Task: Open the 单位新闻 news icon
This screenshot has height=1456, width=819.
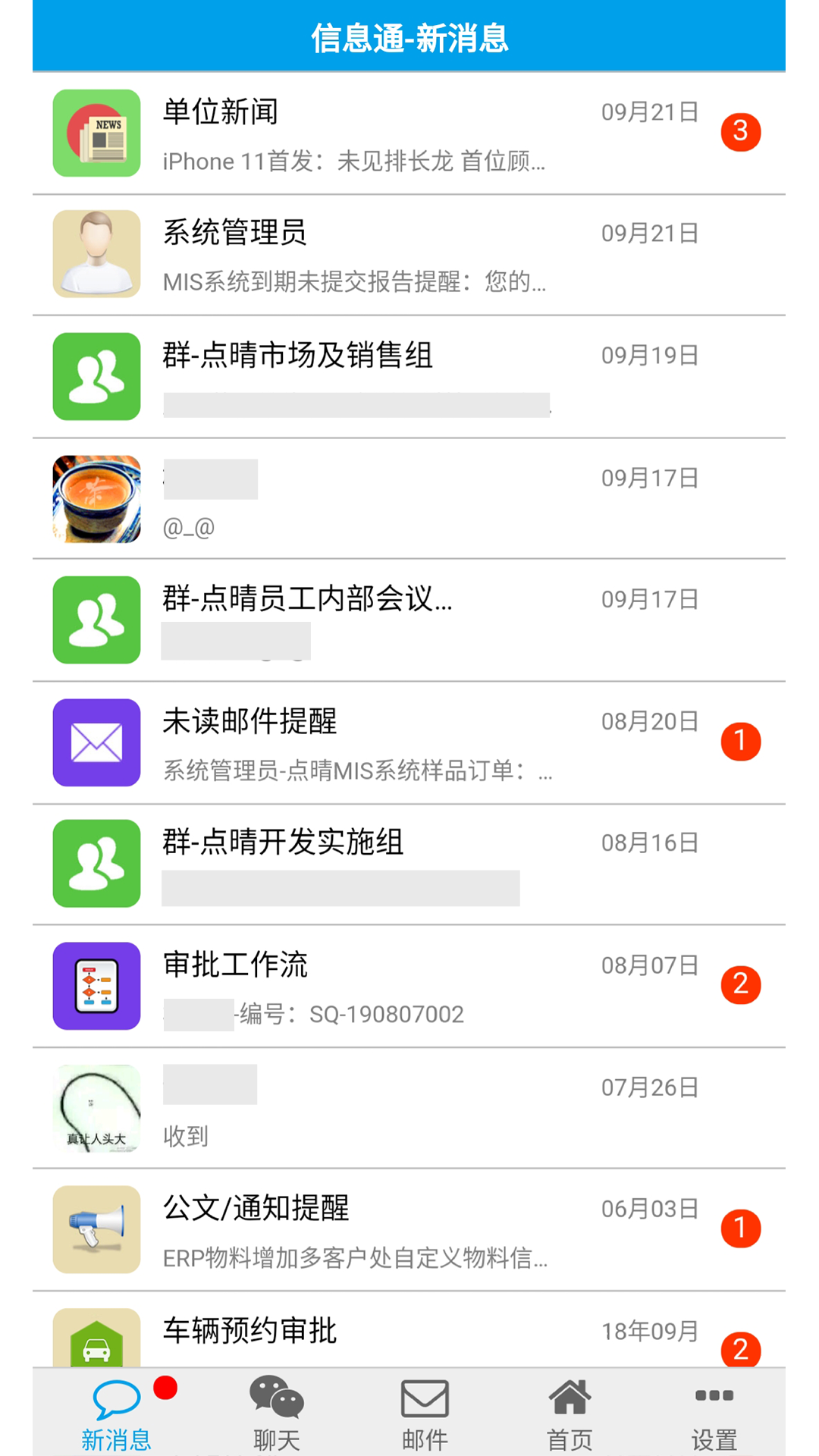Action: (96, 133)
